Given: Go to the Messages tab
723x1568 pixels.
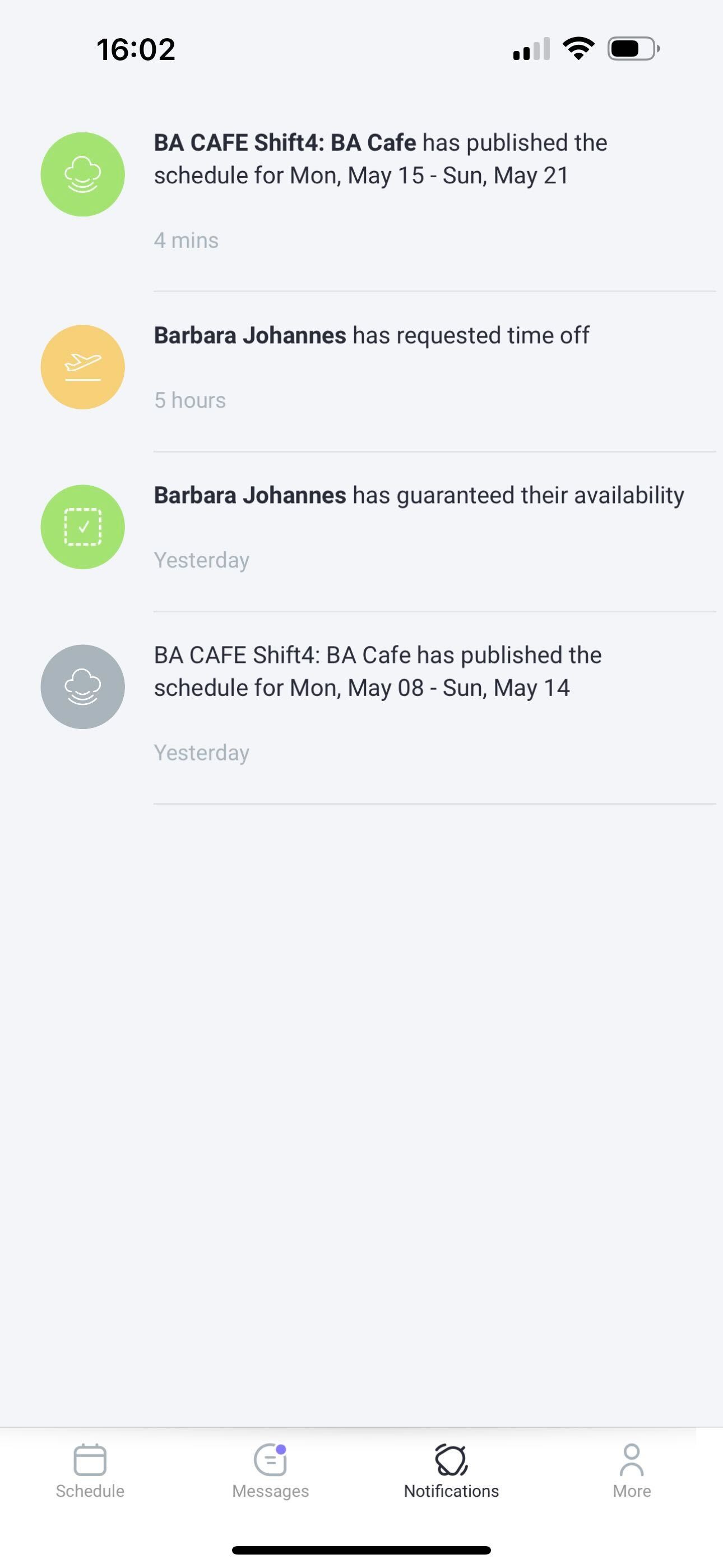Looking at the screenshot, I should [x=270, y=1472].
